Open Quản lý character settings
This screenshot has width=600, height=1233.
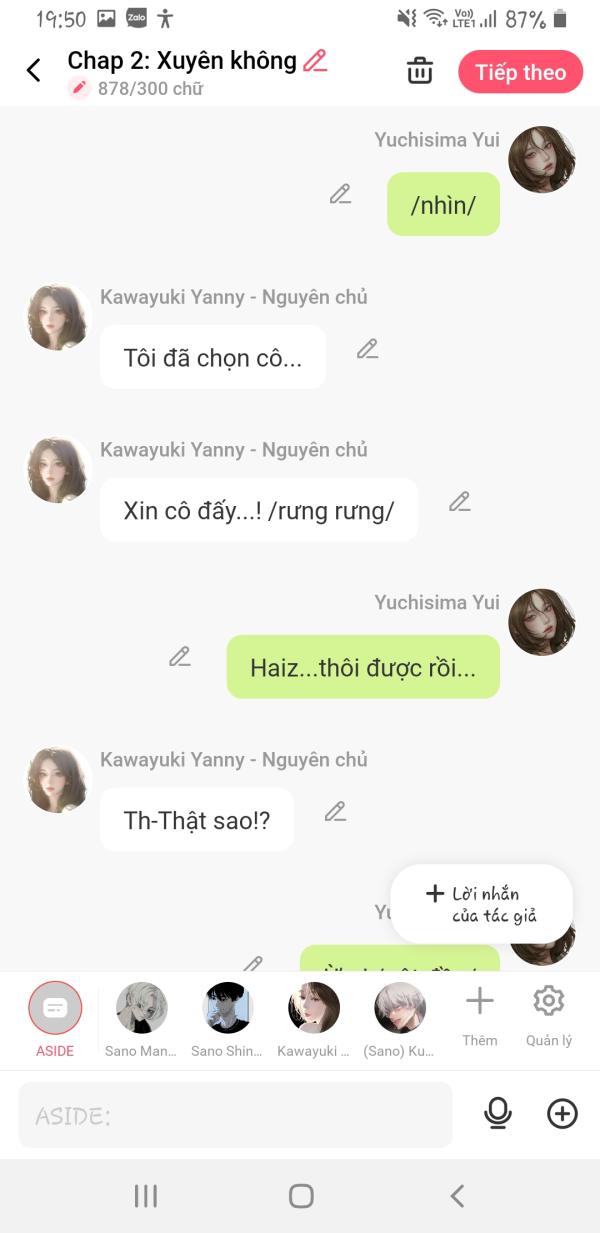pyautogui.click(x=549, y=1016)
